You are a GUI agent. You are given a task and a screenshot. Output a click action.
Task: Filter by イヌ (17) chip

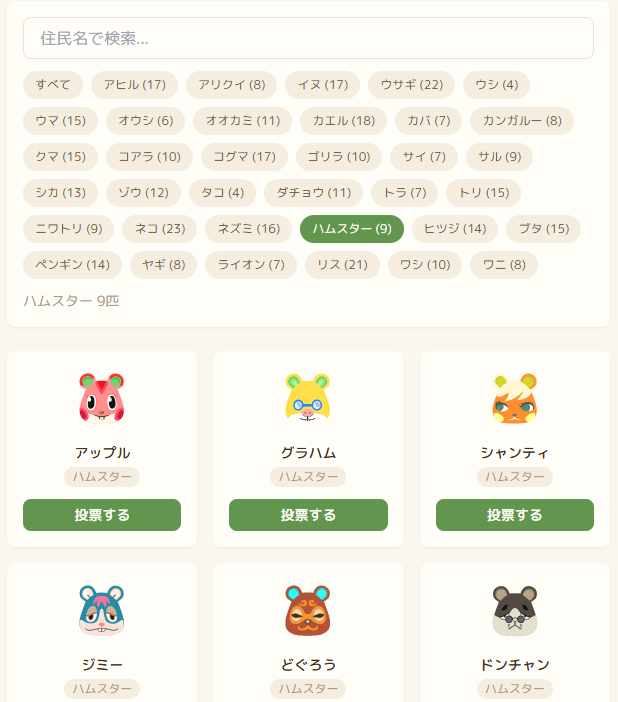[322, 85]
